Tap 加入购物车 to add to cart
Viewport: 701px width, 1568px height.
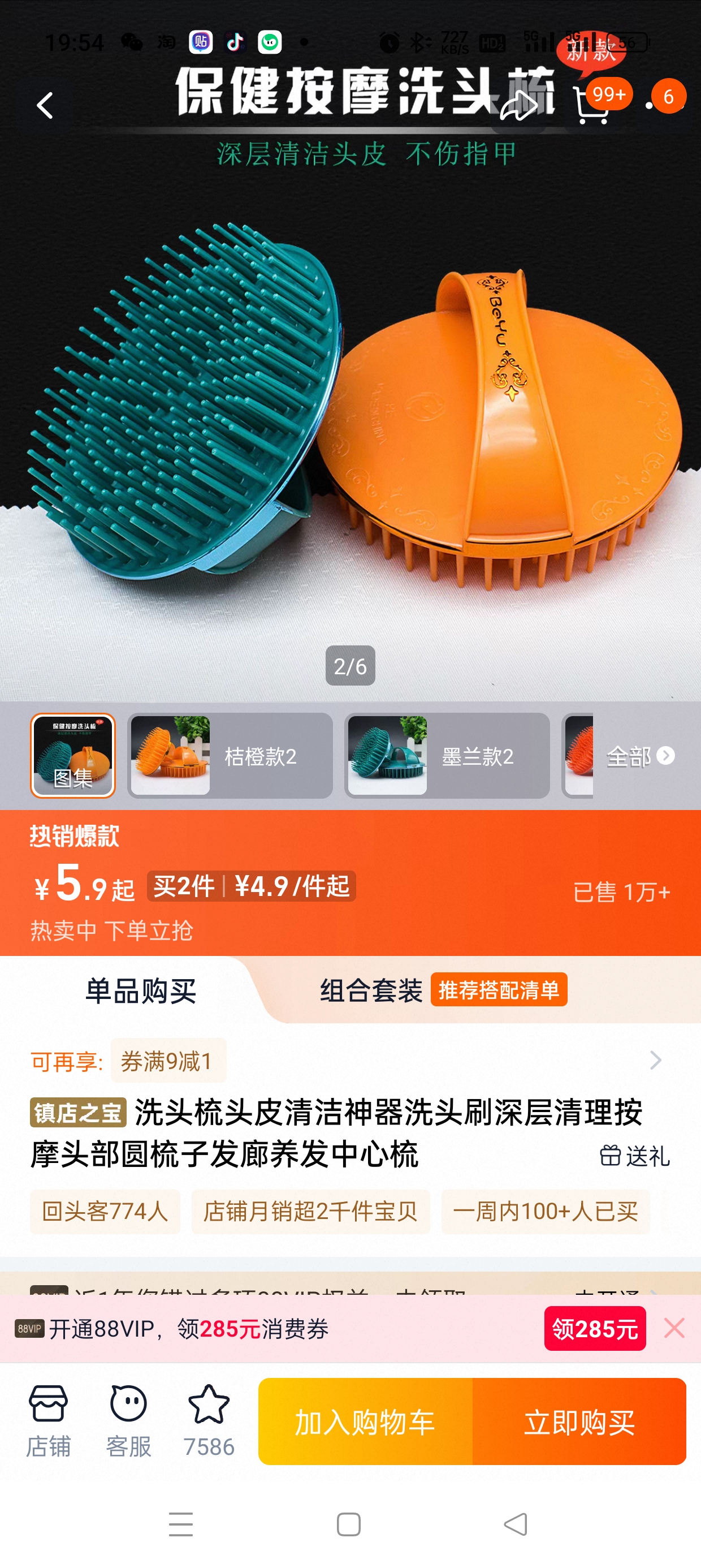pyautogui.click(x=365, y=1421)
